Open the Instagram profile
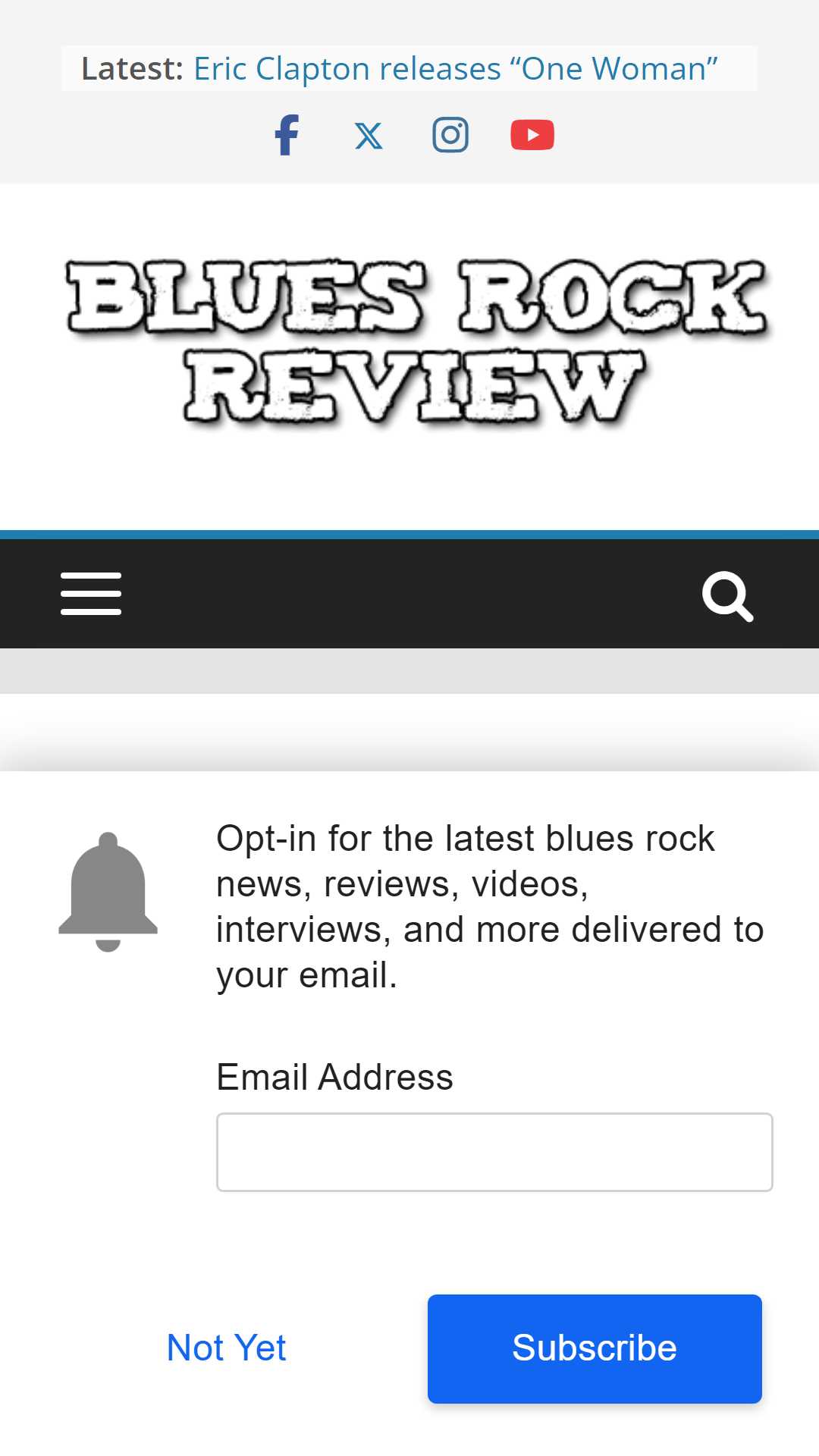819x1456 pixels. point(450,136)
